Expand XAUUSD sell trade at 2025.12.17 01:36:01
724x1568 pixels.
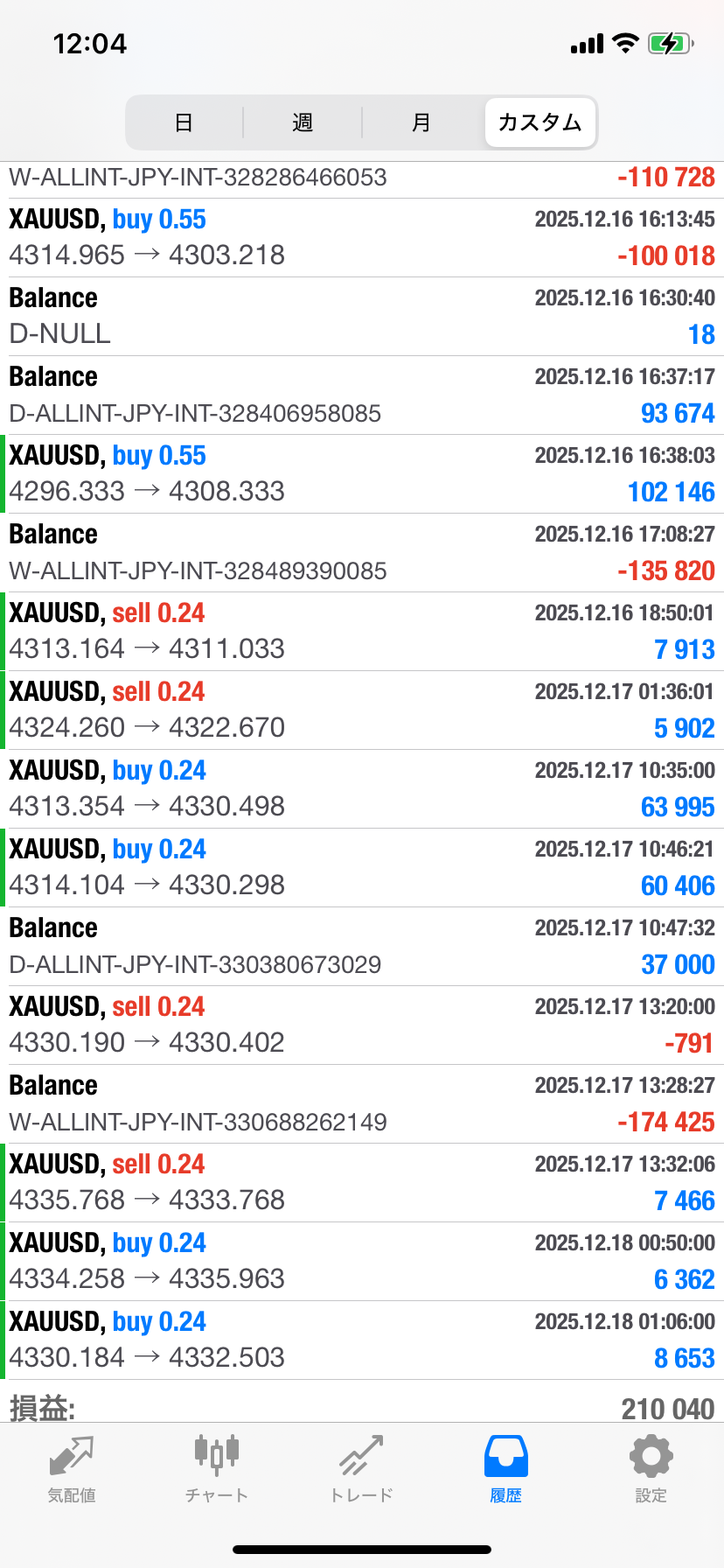[362, 710]
